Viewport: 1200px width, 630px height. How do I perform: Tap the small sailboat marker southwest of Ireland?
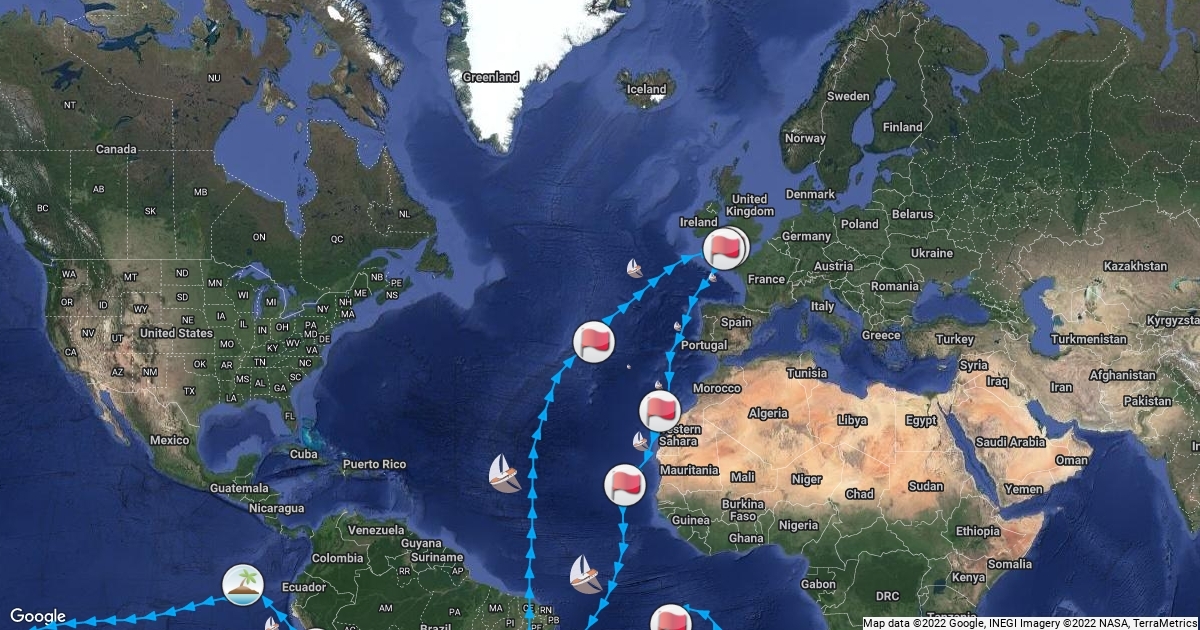(x=633, y=268)
